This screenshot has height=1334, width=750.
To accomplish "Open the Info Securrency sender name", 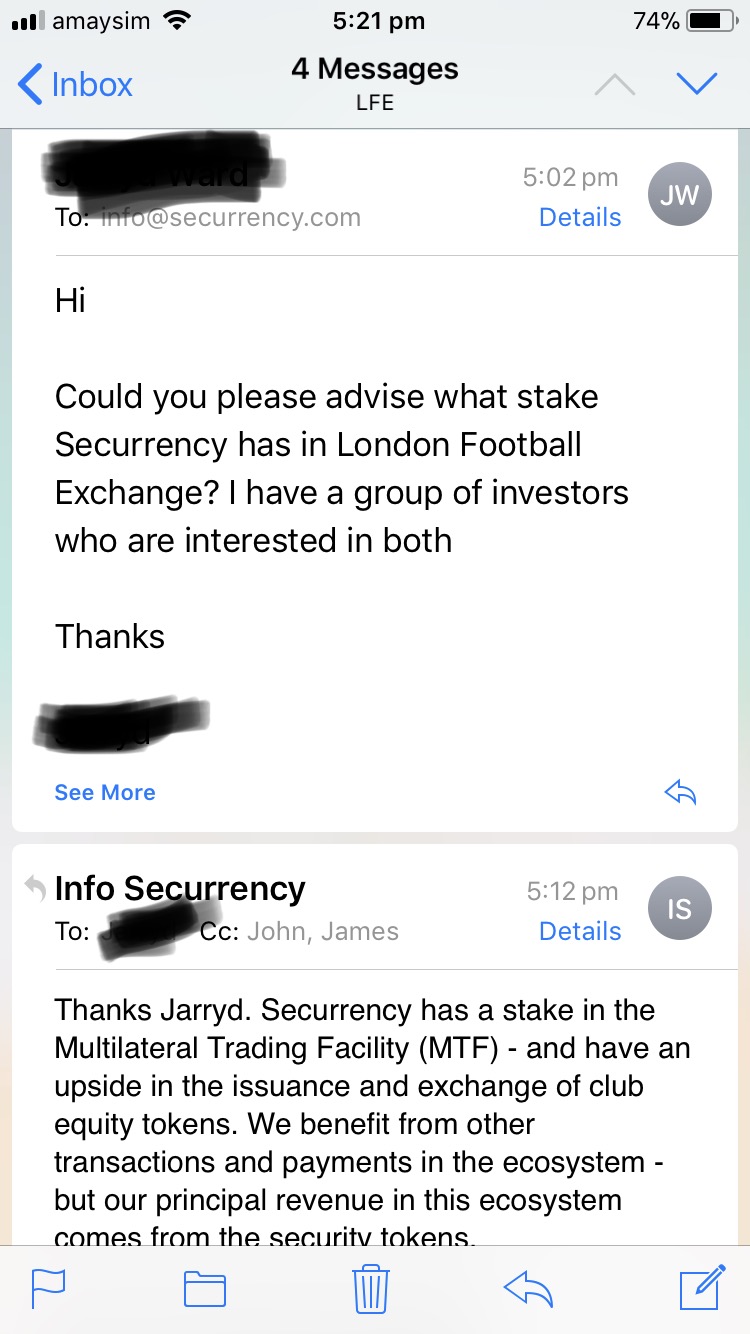I will (x=180, y=888).
